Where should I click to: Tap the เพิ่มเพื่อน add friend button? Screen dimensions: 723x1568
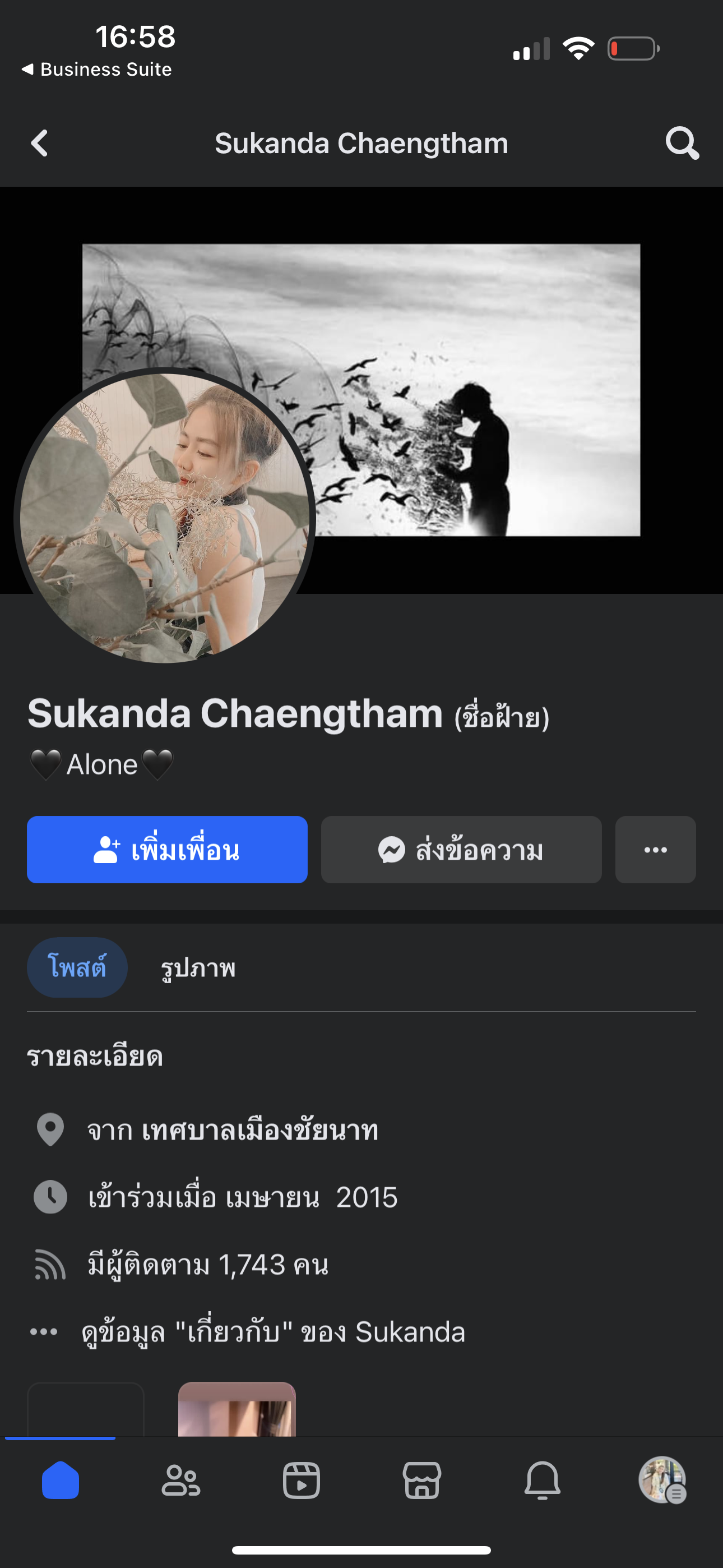(x=167, y=849)
